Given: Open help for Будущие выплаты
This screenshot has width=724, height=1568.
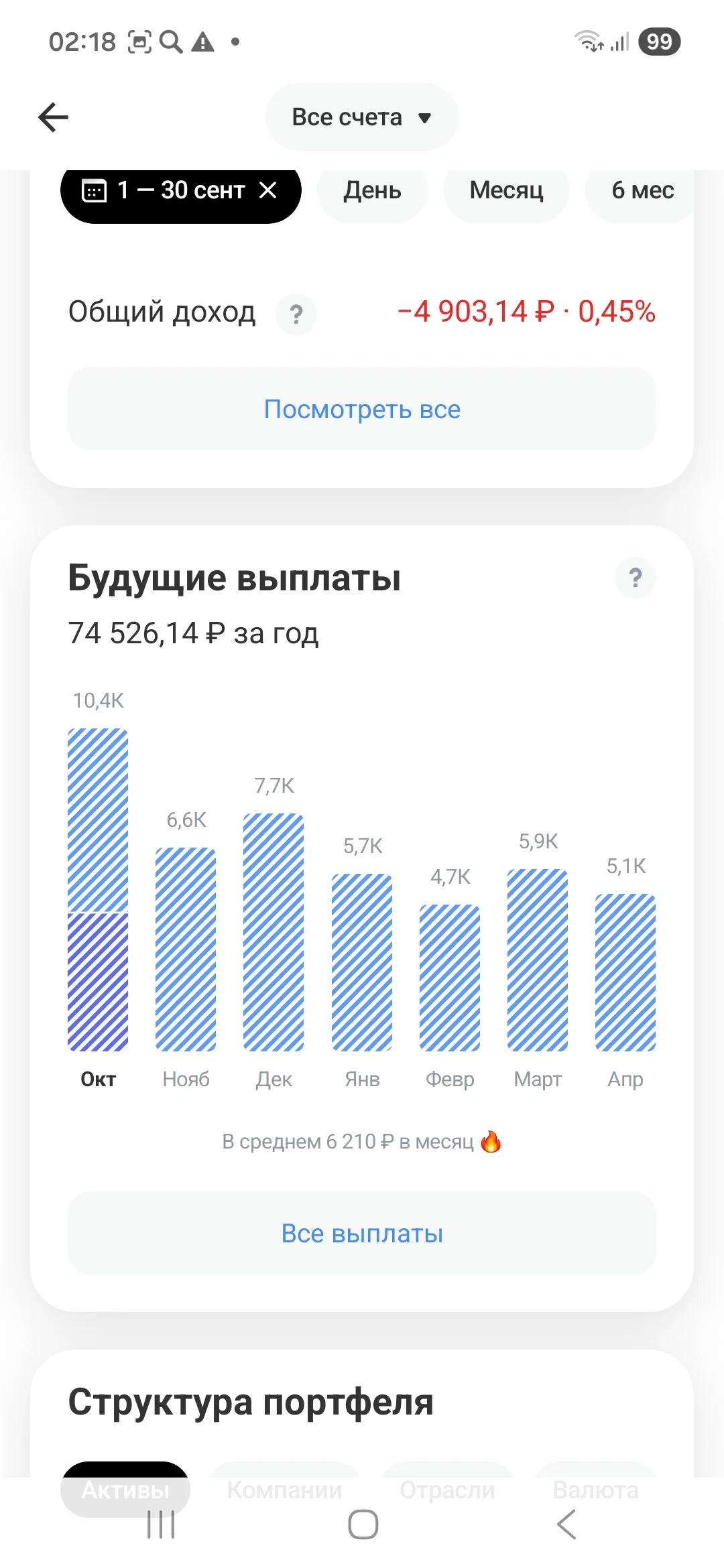Looking at the screenshot, I should [x=636, y=578].
